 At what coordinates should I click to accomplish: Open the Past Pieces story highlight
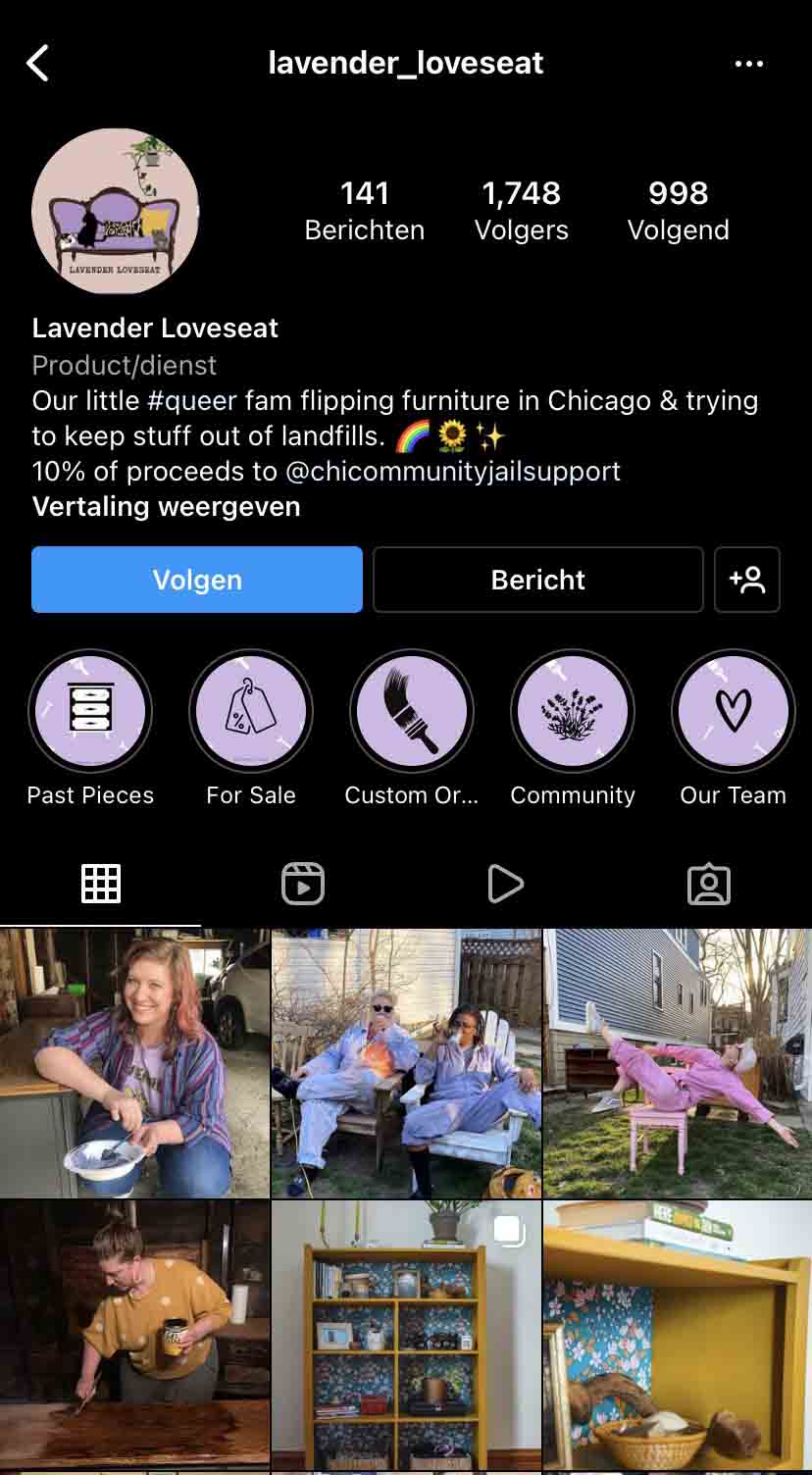[x=90, y=710]
